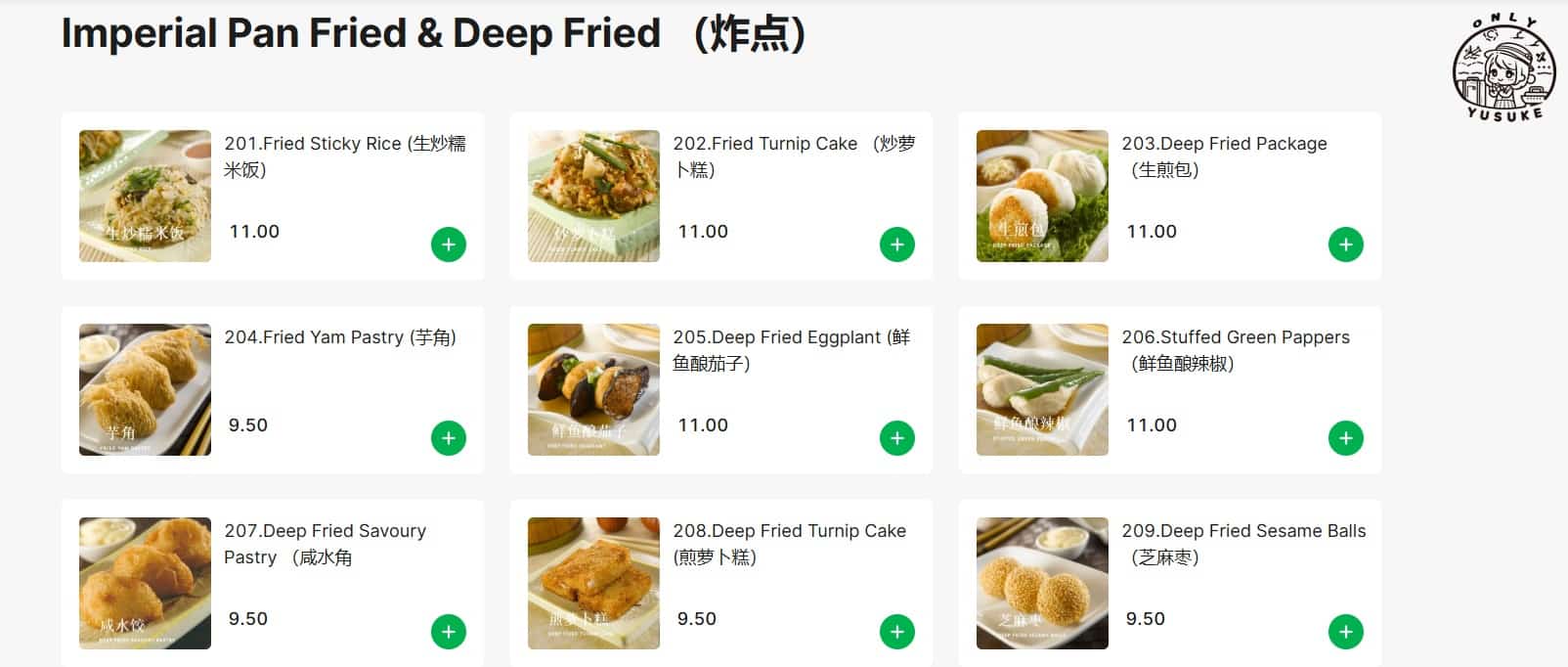Add 207.Deep Fried Savoury Pastry to cart
This screenshot has width=1568, height=667.
449,632
